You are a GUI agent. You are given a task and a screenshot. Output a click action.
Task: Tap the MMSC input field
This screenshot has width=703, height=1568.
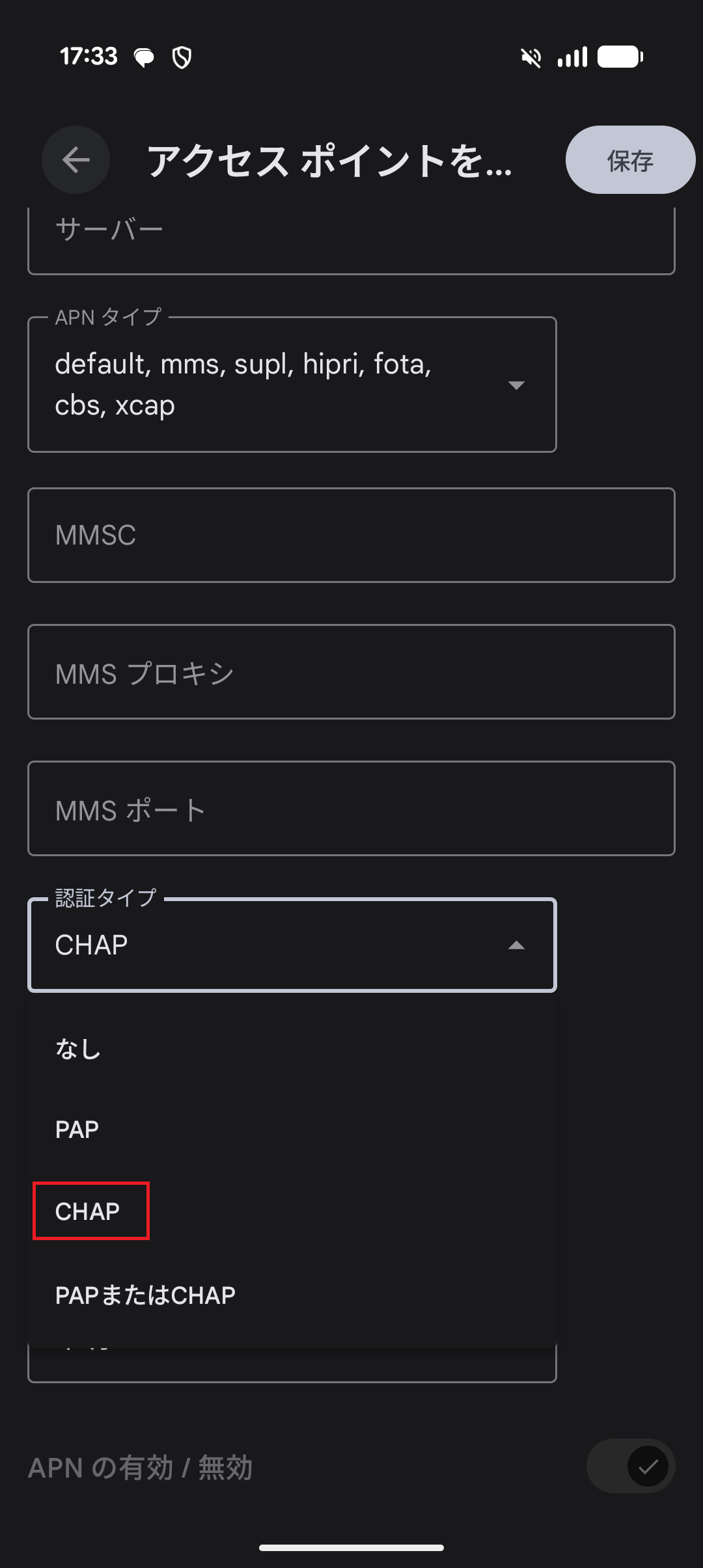tap(351, 534)
